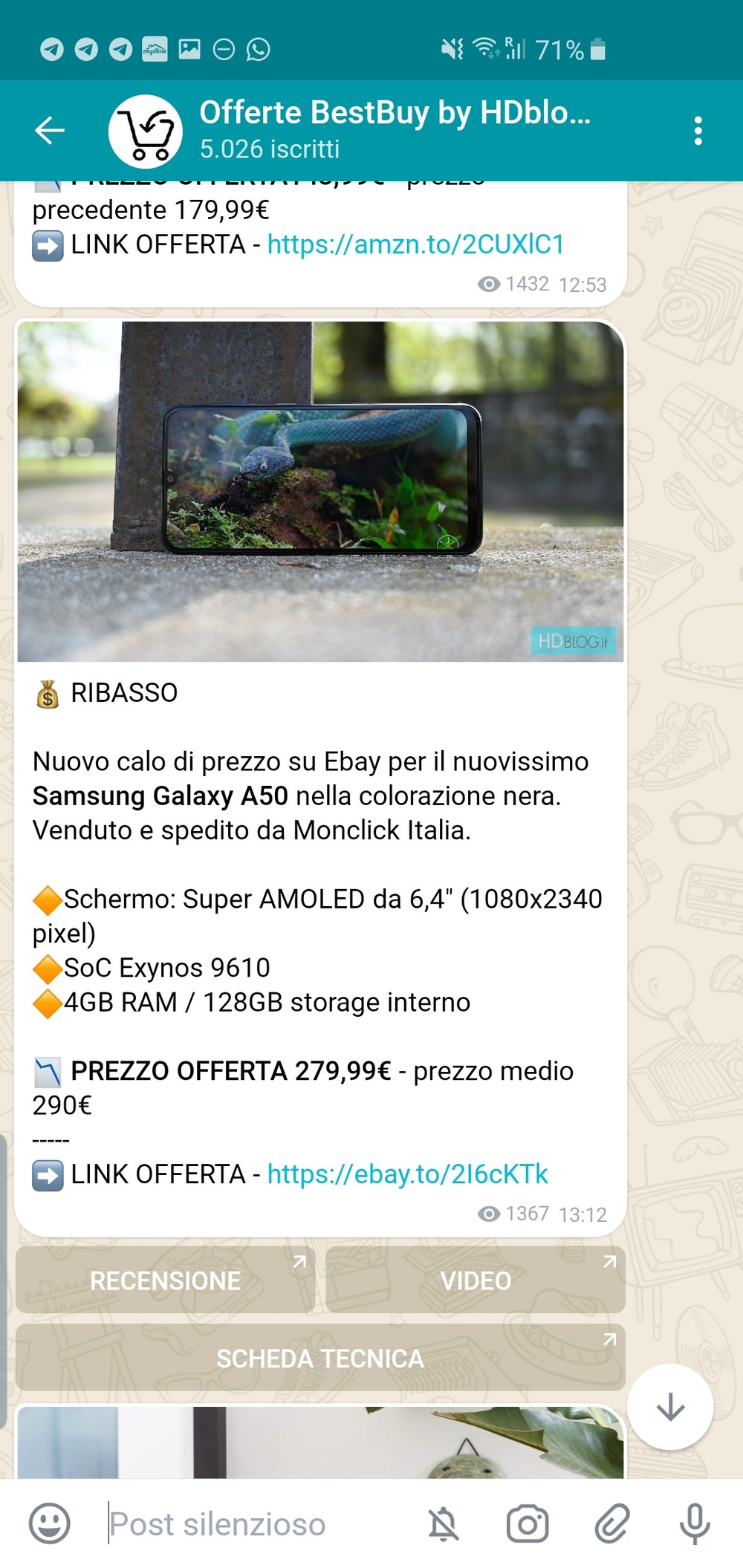Open the camera to take a photo
743x1568 pixels.
pos(528,1524)
